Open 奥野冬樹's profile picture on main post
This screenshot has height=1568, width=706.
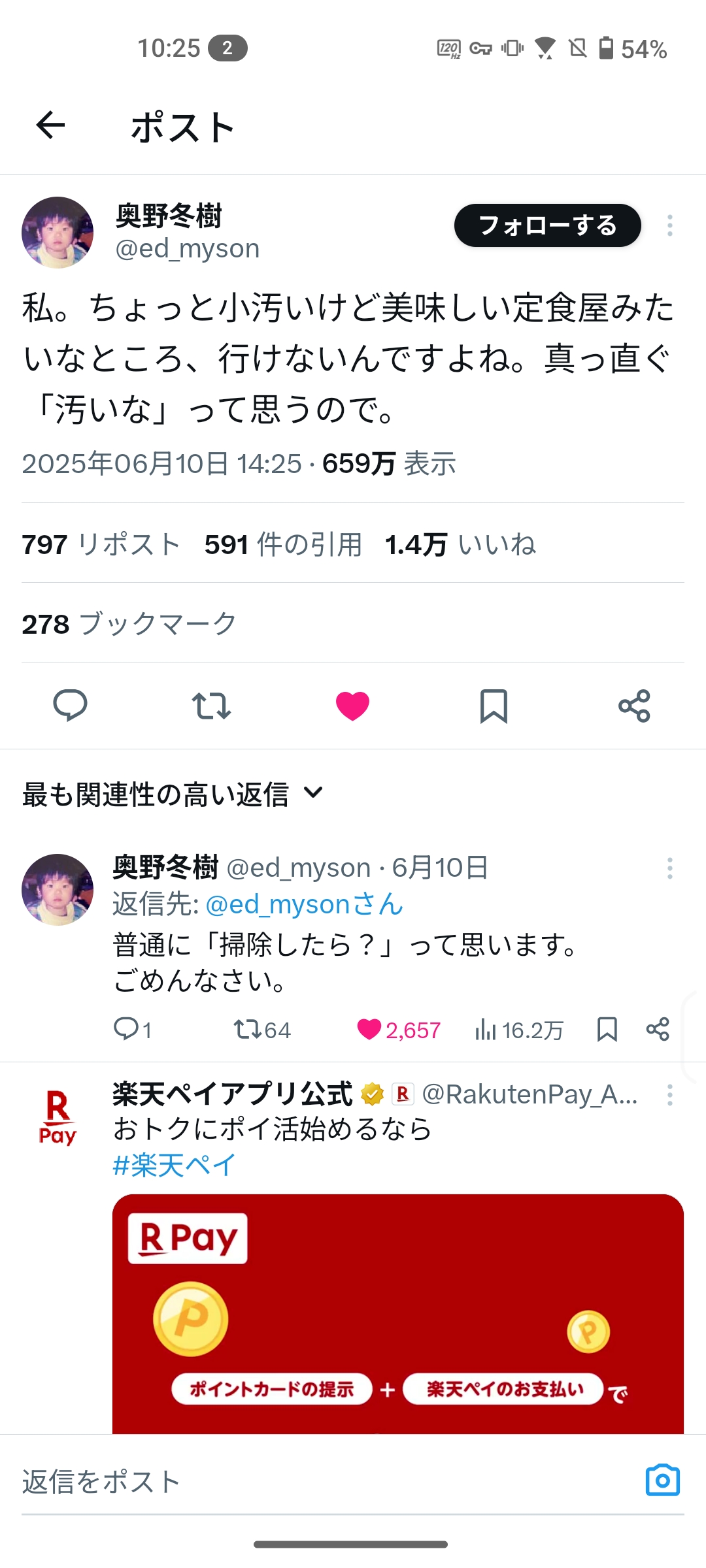tap(58, 233)
